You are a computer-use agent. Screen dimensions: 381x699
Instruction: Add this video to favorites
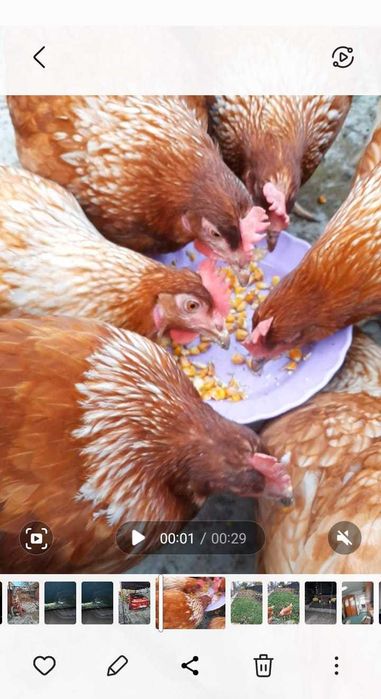[45, 666]
